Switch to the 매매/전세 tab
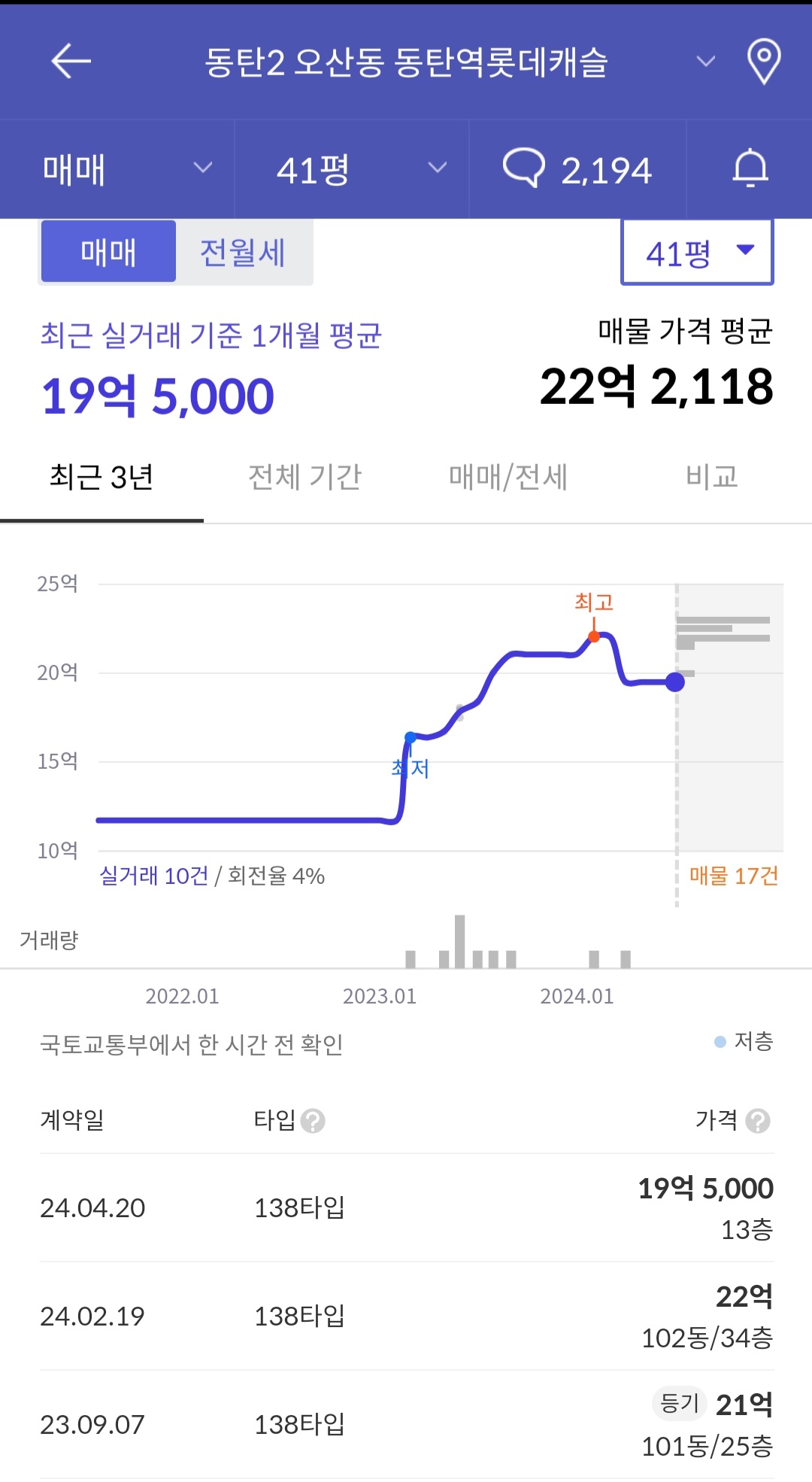This screenshot has width=812, height=1482. (507, 477)
